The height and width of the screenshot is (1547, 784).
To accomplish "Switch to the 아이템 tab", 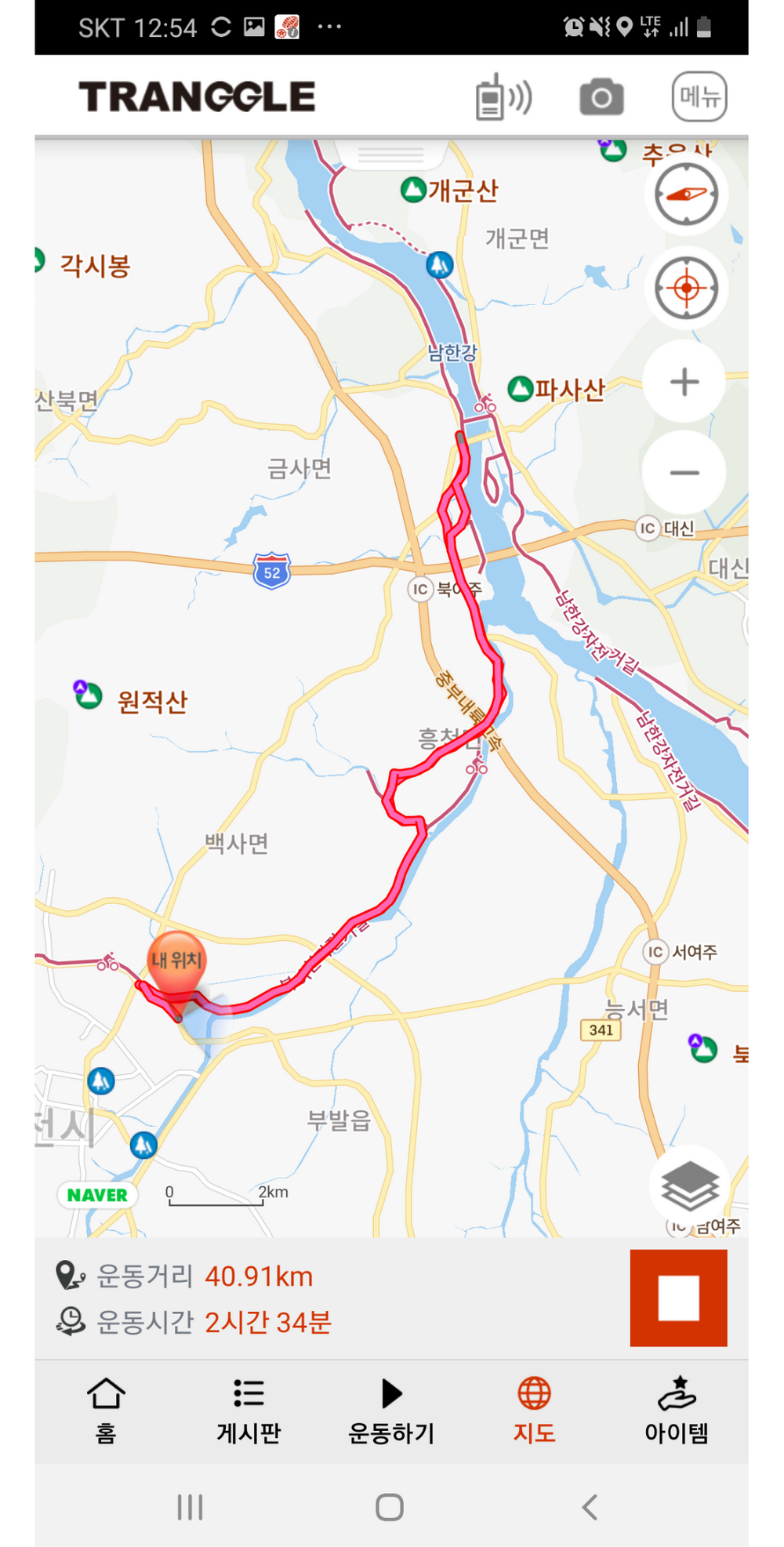I will [x=677, y=1411].
